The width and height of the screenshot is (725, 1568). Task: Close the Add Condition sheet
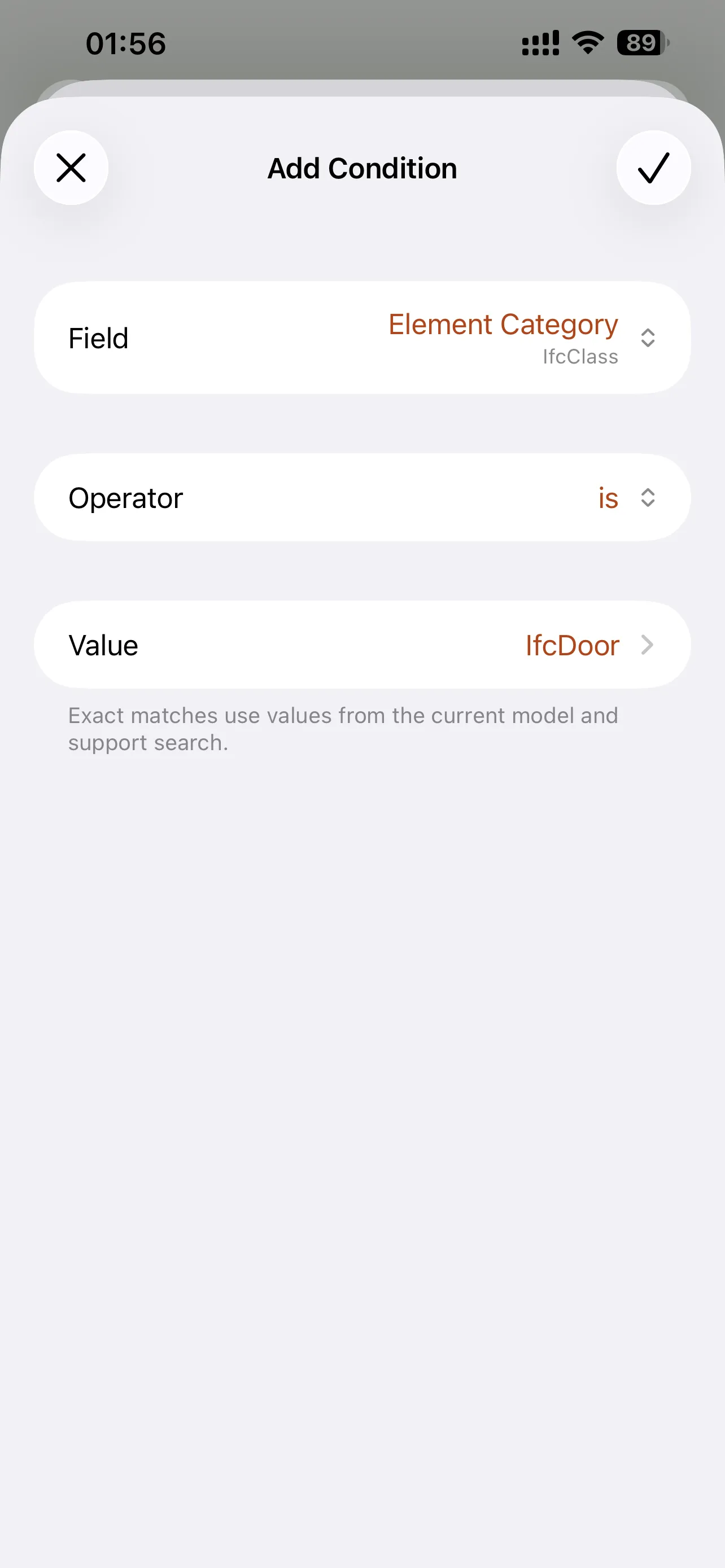71,168
